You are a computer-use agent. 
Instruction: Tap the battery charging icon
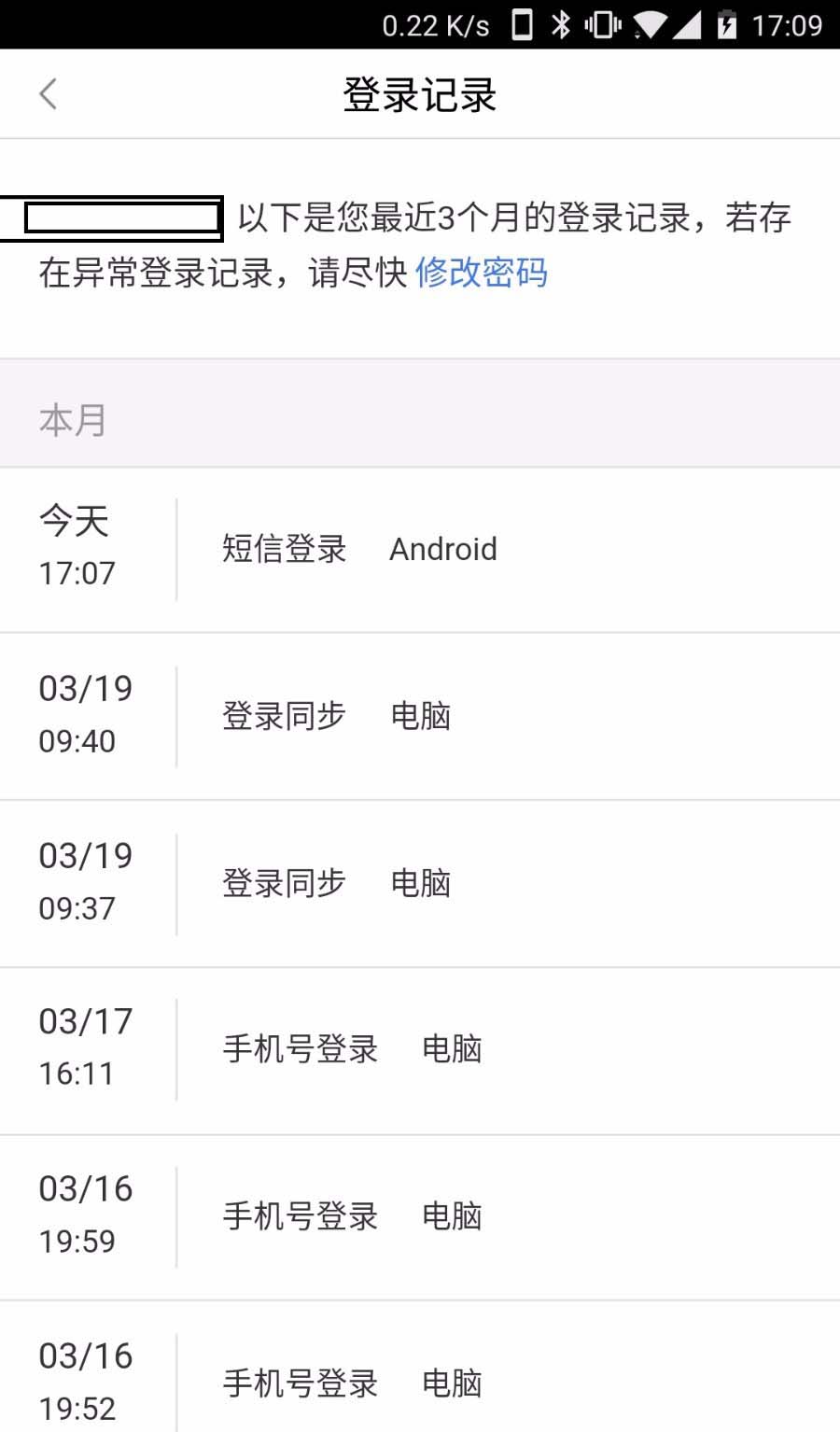coord(730,24)
